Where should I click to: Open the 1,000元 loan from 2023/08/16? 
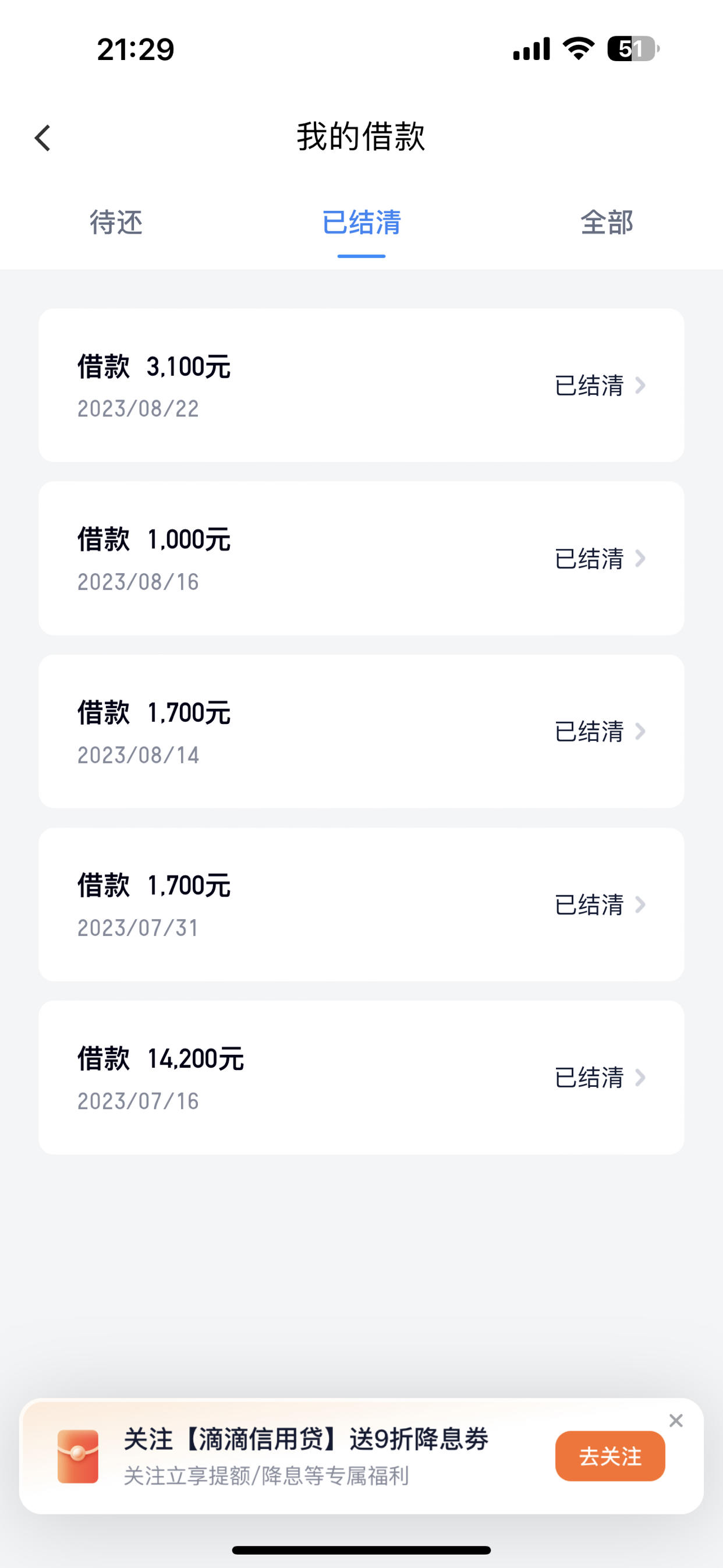361,558
